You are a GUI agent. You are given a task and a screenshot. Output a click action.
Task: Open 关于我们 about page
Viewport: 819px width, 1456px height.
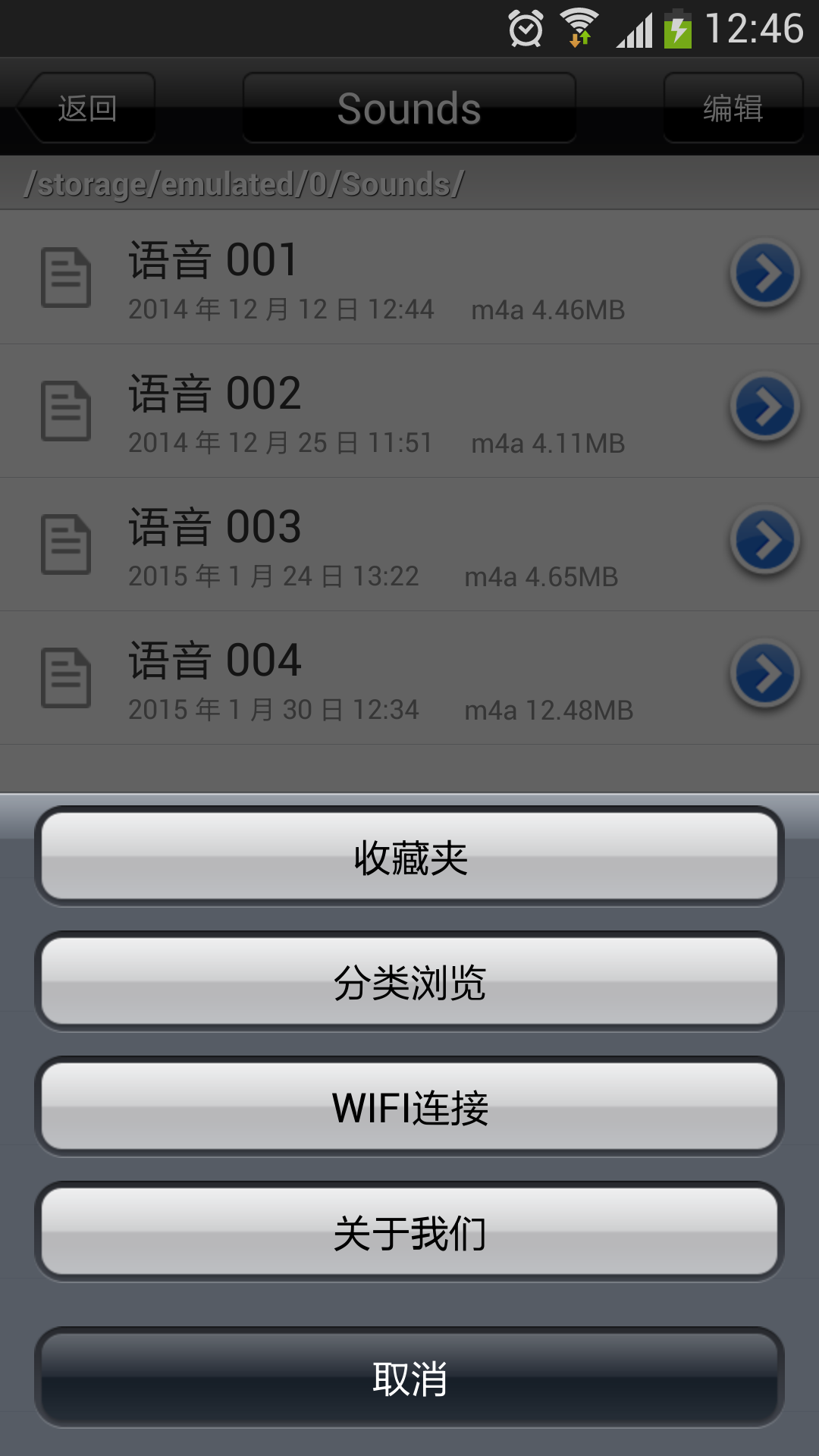[409, 1232]
